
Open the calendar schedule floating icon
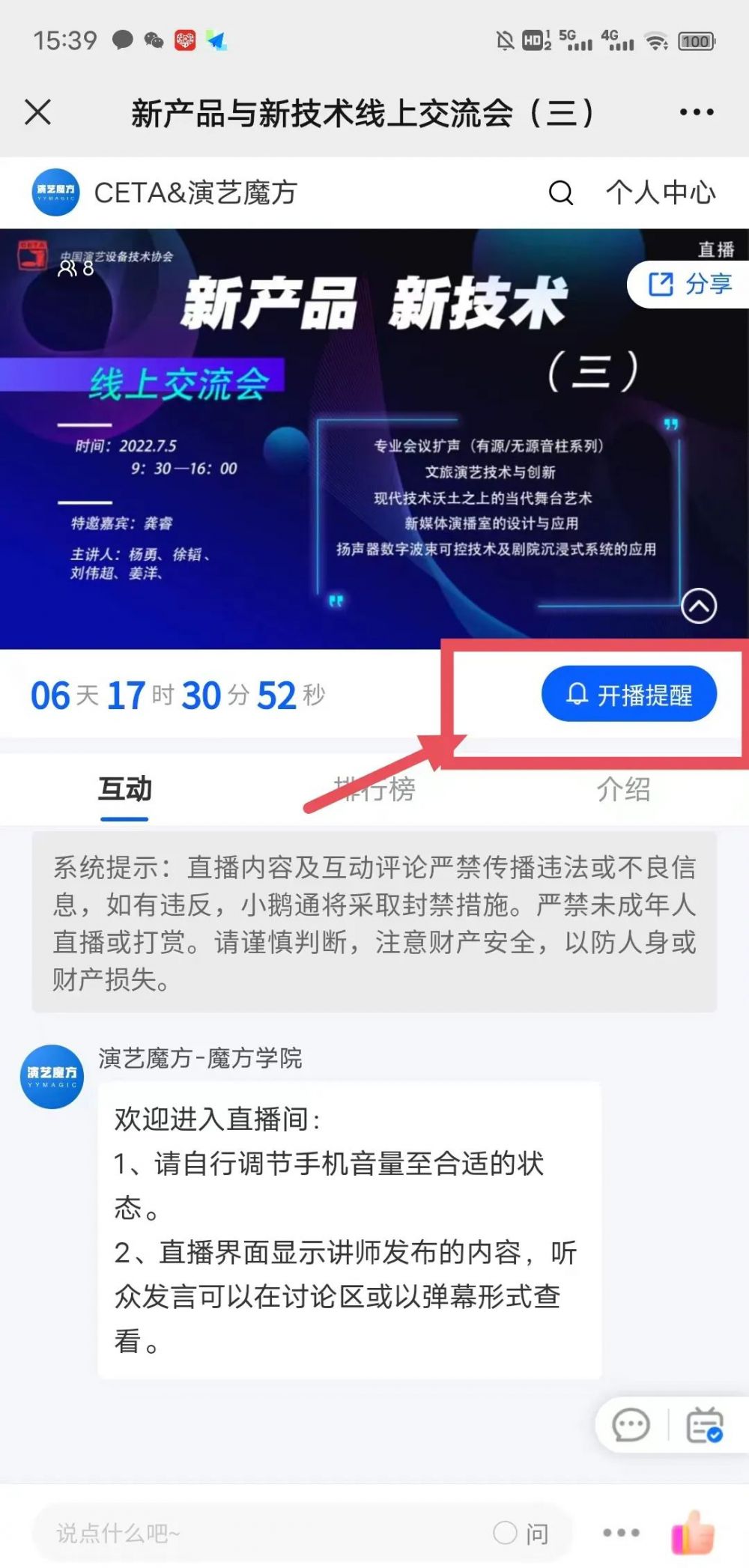tap(704, 1425)
